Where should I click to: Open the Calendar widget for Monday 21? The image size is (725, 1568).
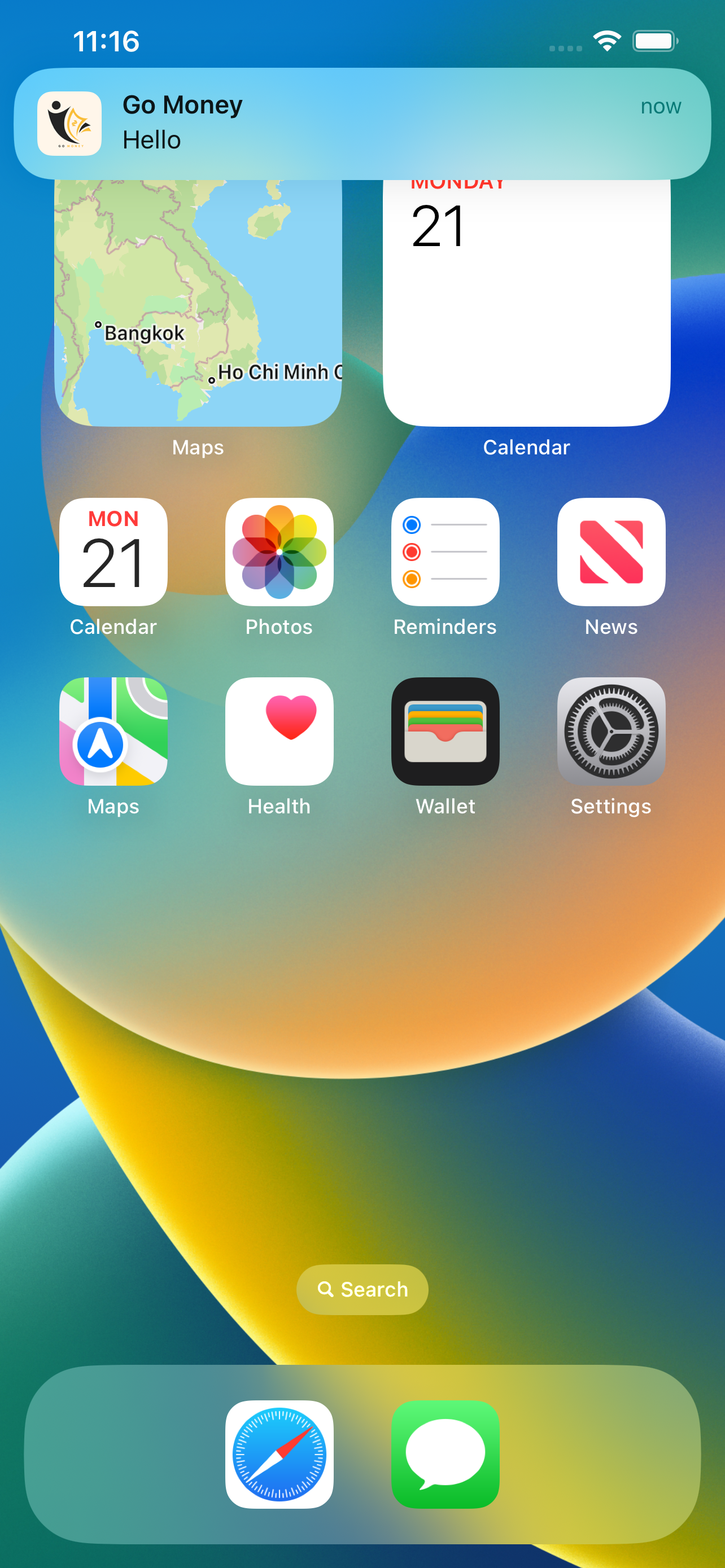pyautogui.click(x=527, y=303)
